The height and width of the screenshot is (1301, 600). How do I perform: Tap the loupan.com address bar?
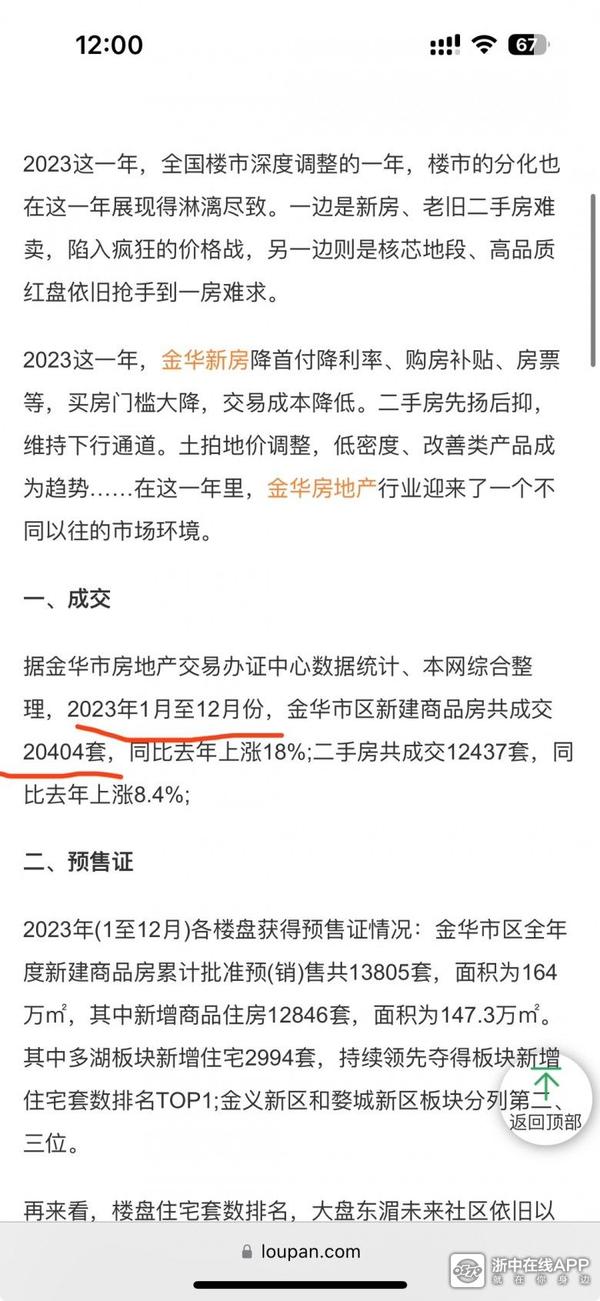point(300,1251)
